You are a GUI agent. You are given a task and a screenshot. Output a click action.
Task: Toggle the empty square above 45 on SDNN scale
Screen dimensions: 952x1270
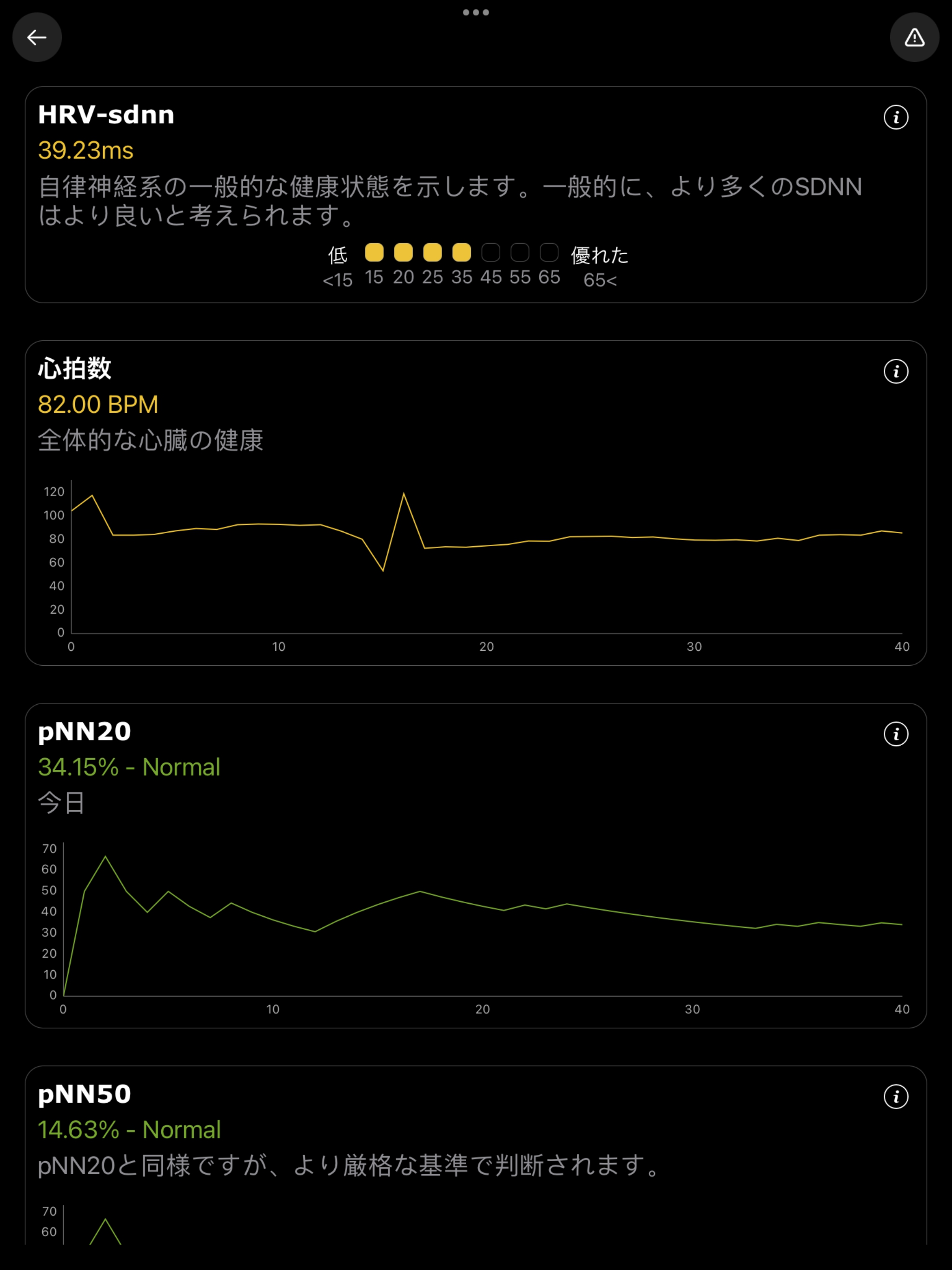(x=490, y=252)
